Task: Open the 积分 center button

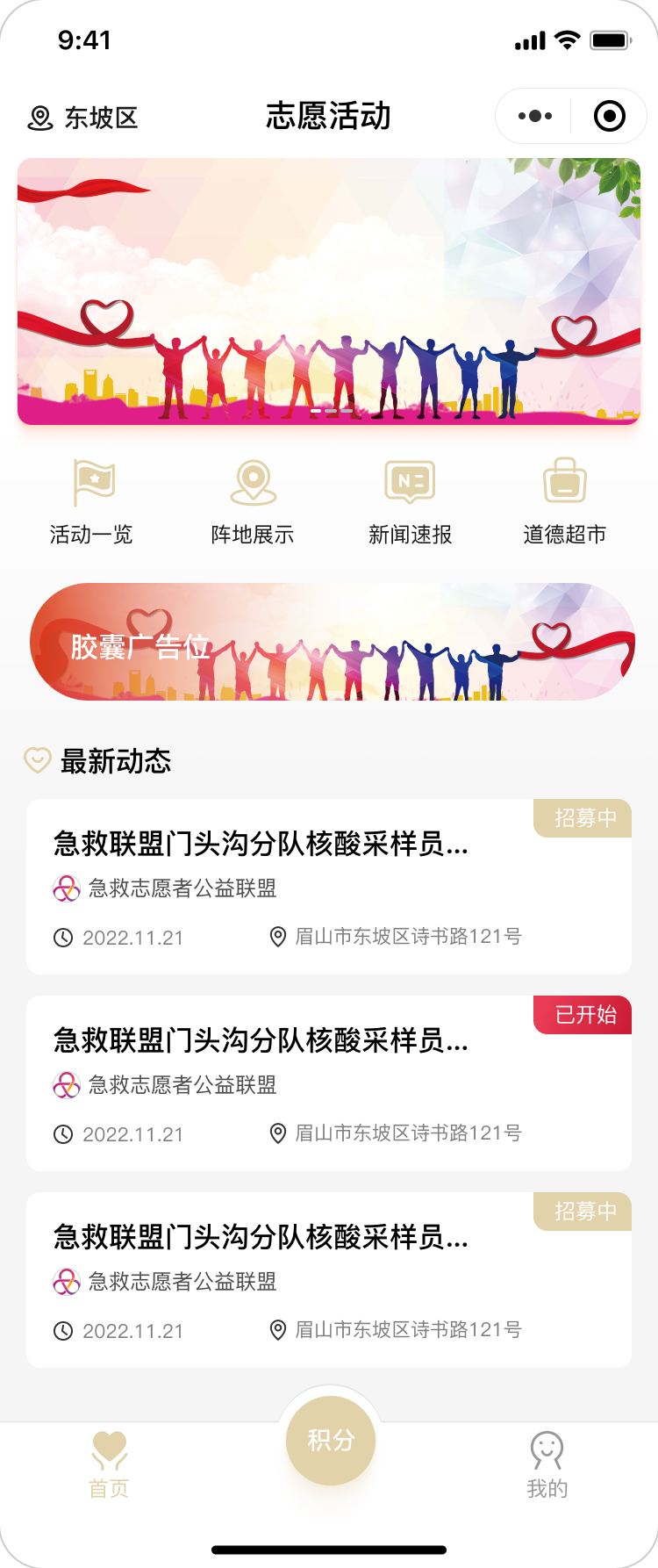Action: 331,1441
